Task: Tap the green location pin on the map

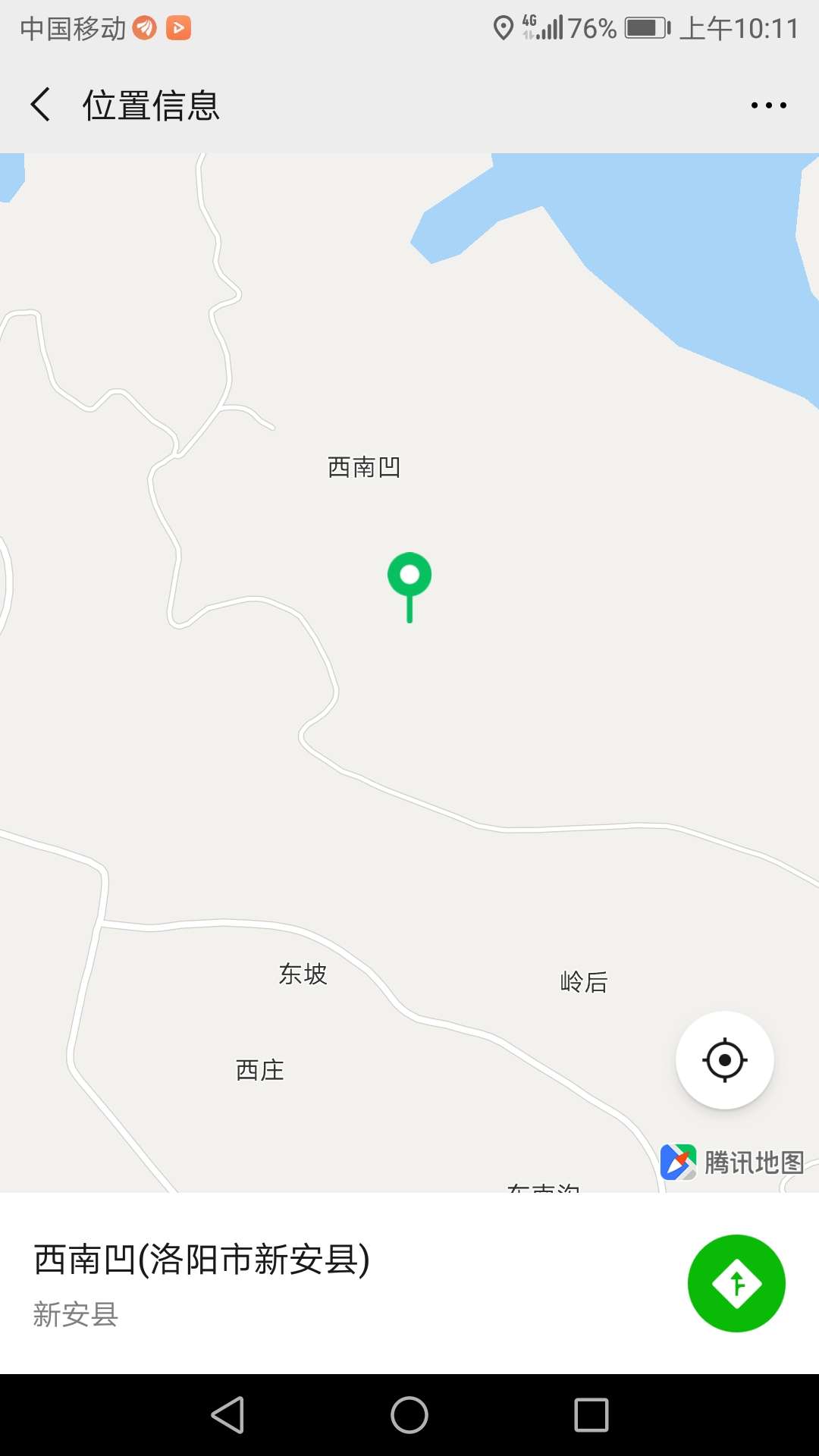Action: [409, 578]
